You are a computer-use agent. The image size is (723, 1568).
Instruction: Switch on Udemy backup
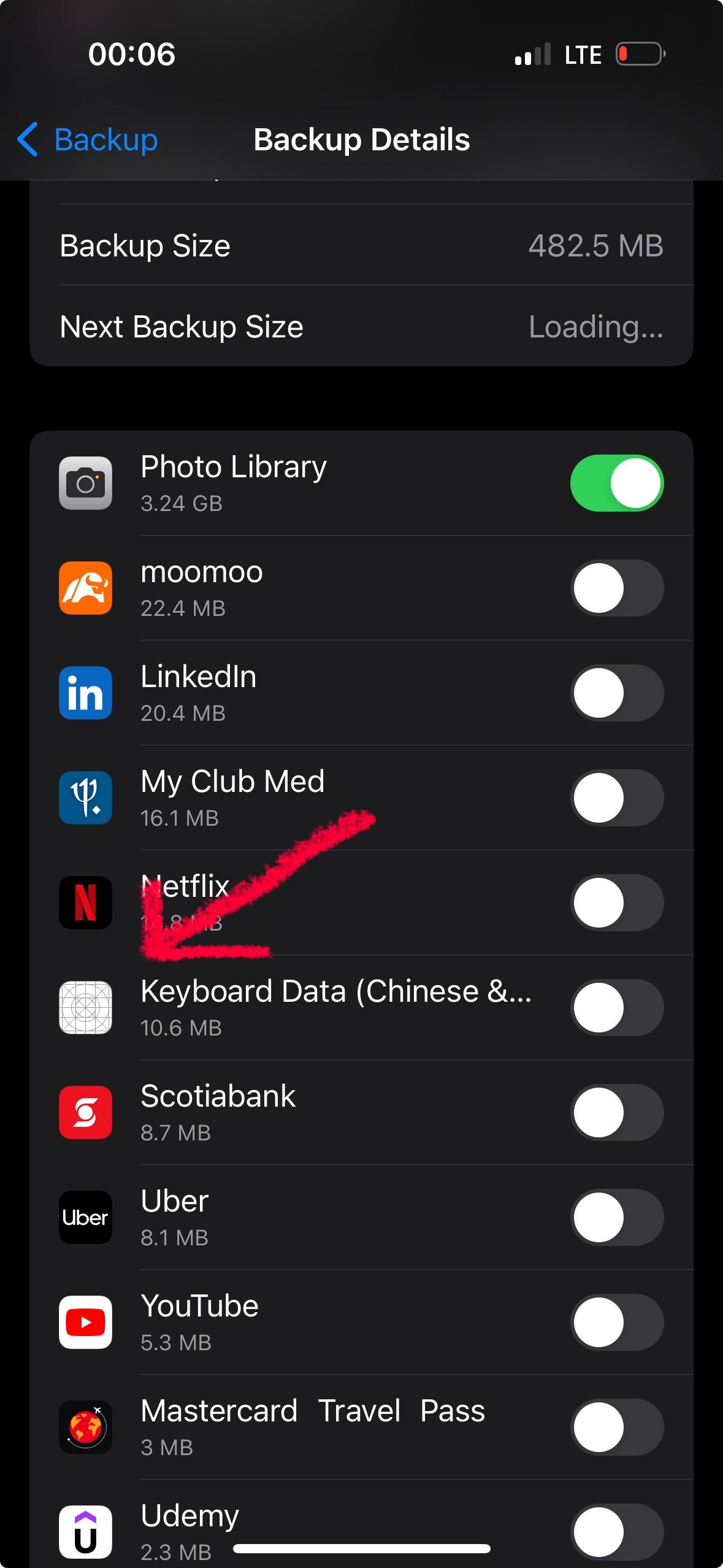pos(616,1532)
